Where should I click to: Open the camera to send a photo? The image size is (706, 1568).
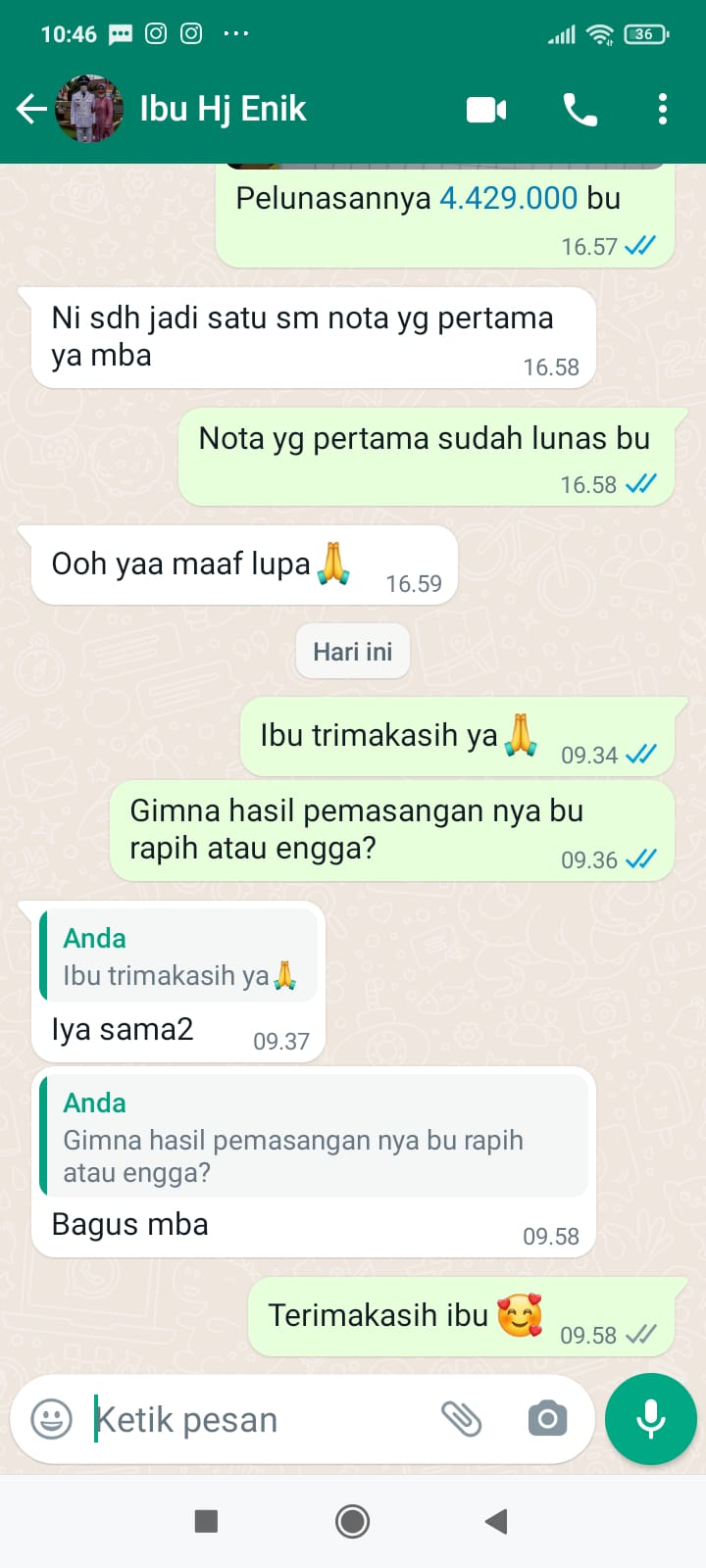[547, 1419]
